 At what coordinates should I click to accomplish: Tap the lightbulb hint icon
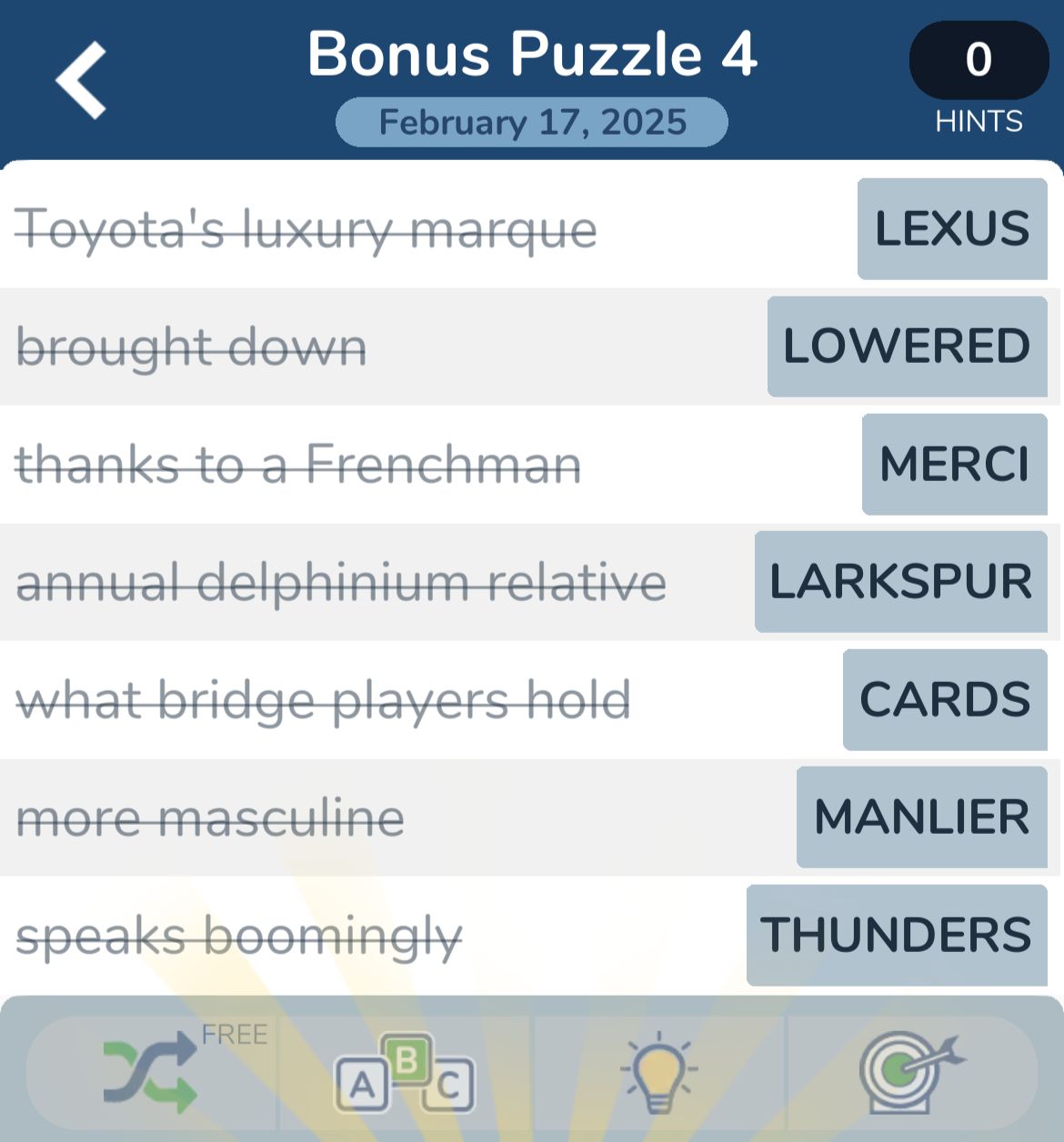pos(658,1074)
